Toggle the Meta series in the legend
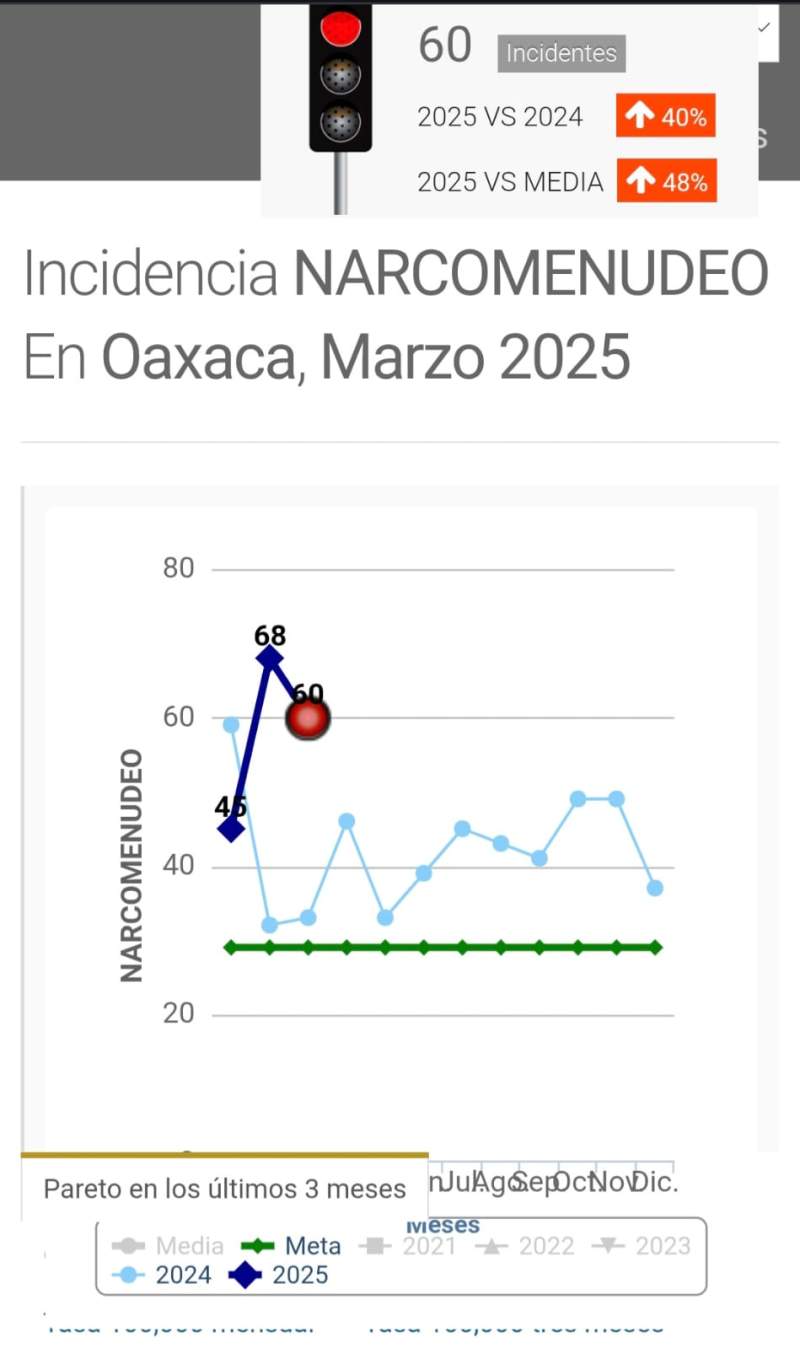 (292, 1246)
